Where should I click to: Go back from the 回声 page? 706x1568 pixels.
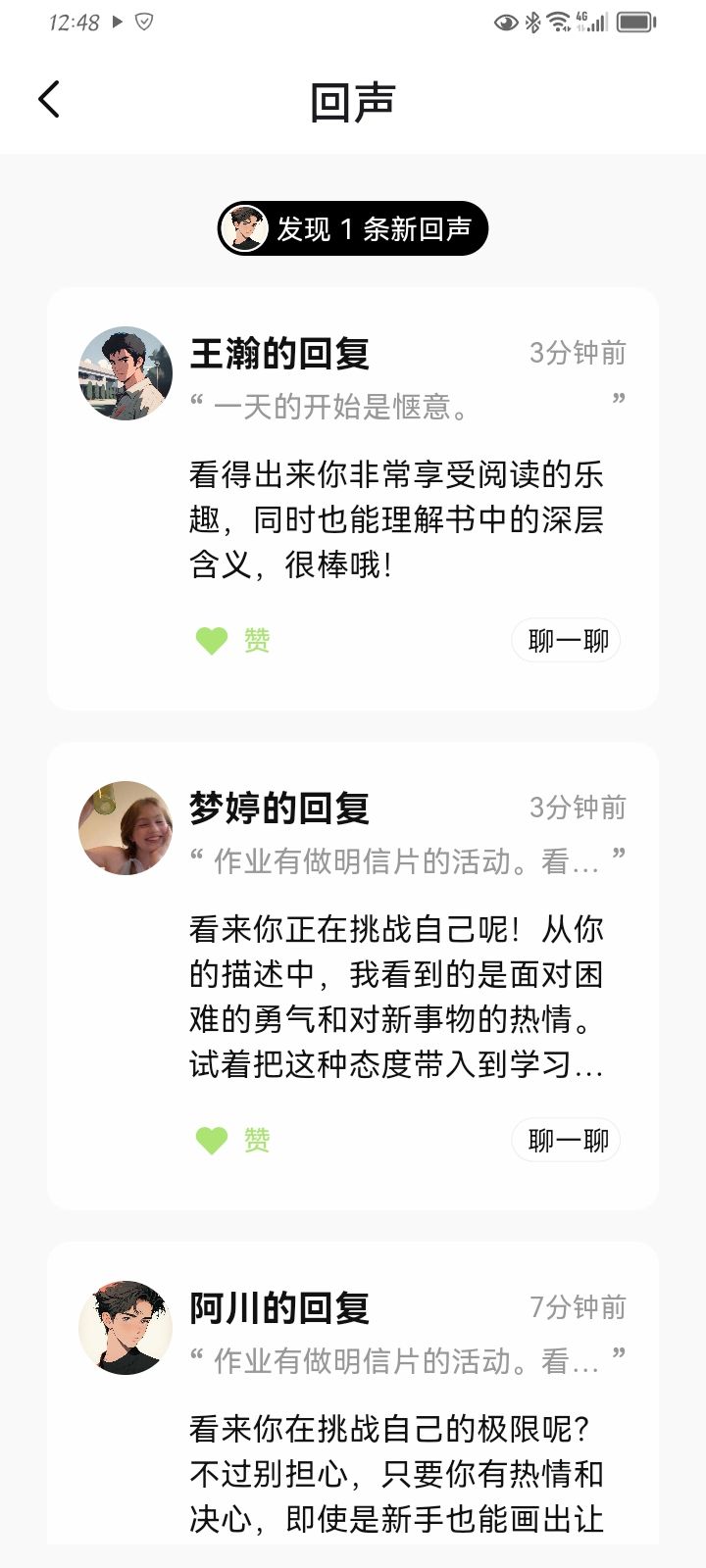click(x=49, y=100)
